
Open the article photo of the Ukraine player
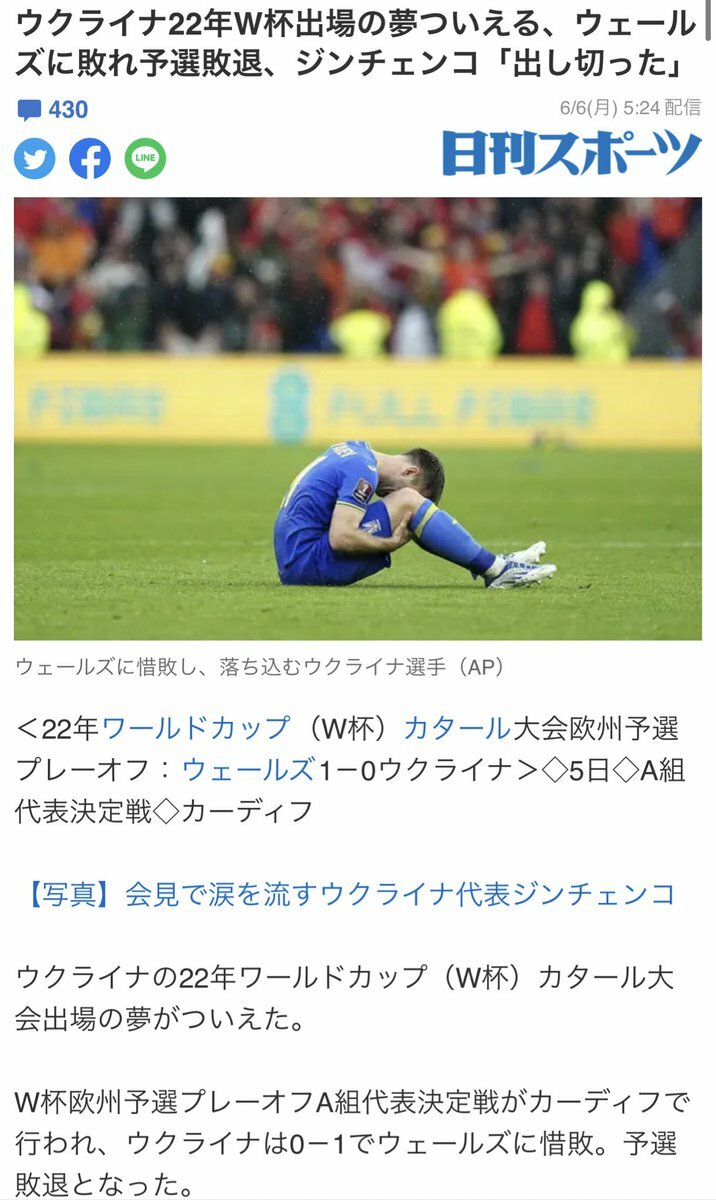click(x=358, y=419)
